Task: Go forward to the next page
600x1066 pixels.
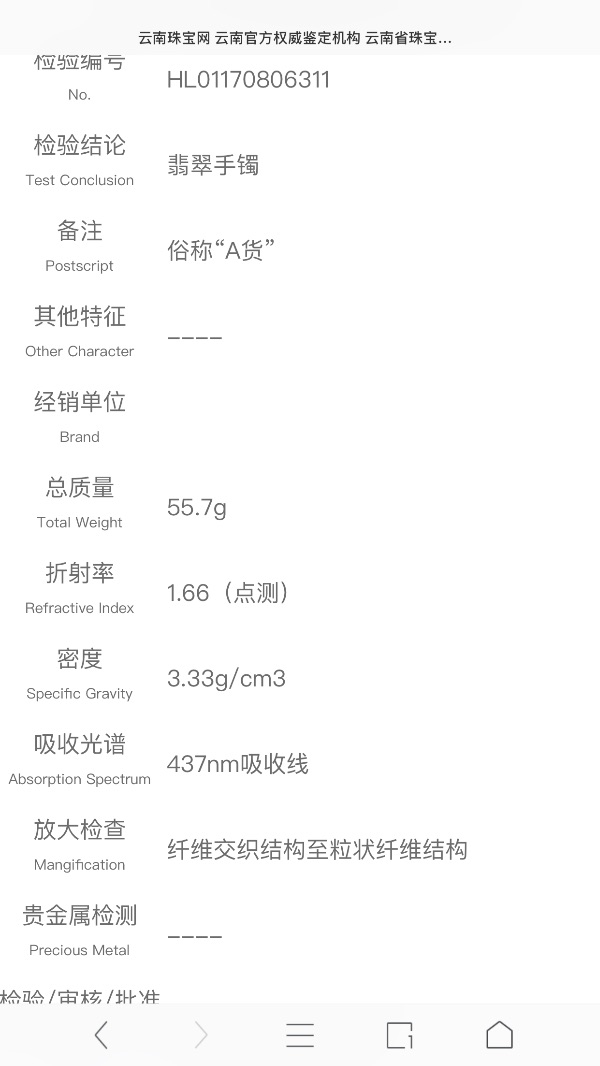Action: 200,1035
